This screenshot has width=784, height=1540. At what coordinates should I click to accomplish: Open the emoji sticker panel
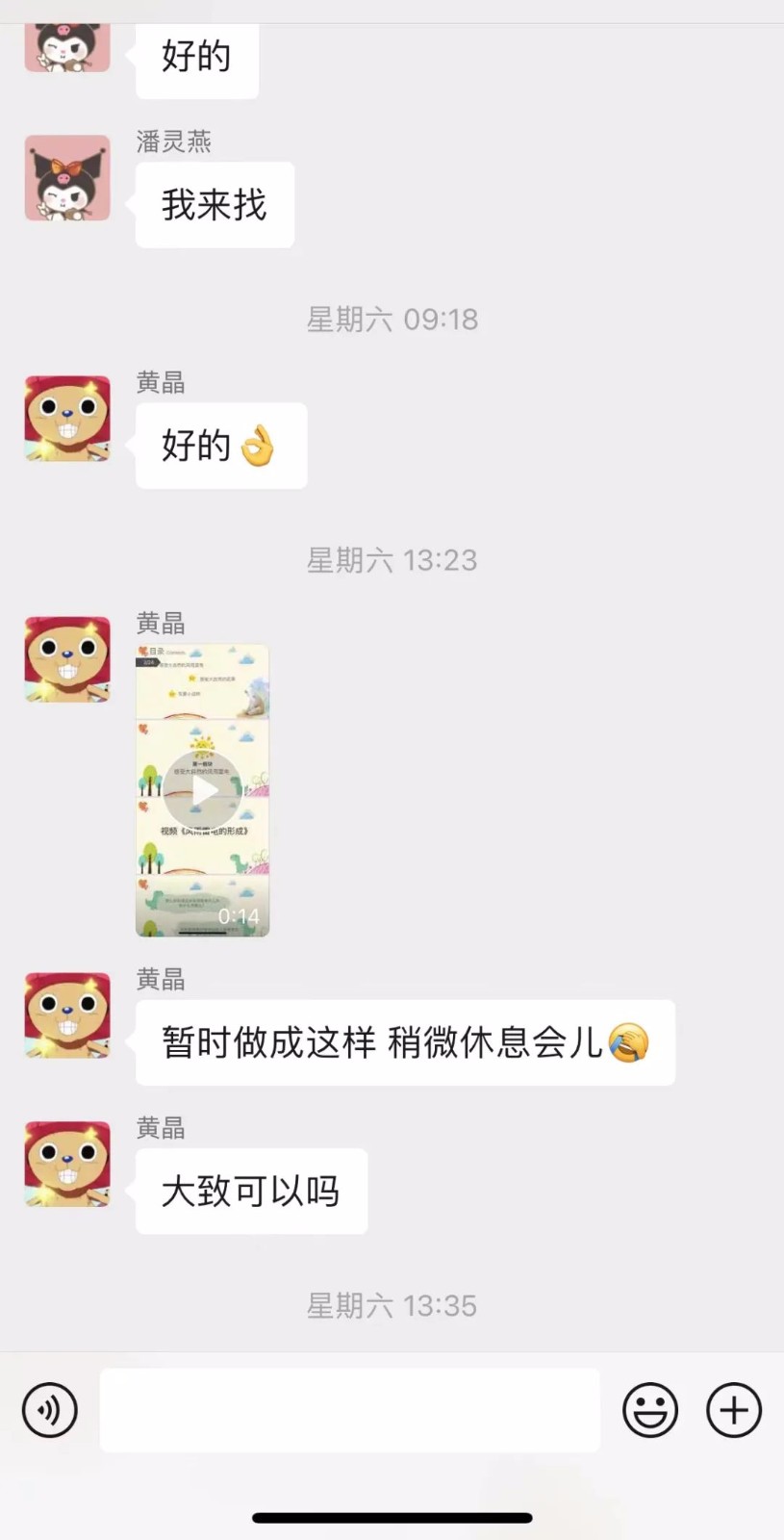pyautogui.click(x=650, y=1410)
